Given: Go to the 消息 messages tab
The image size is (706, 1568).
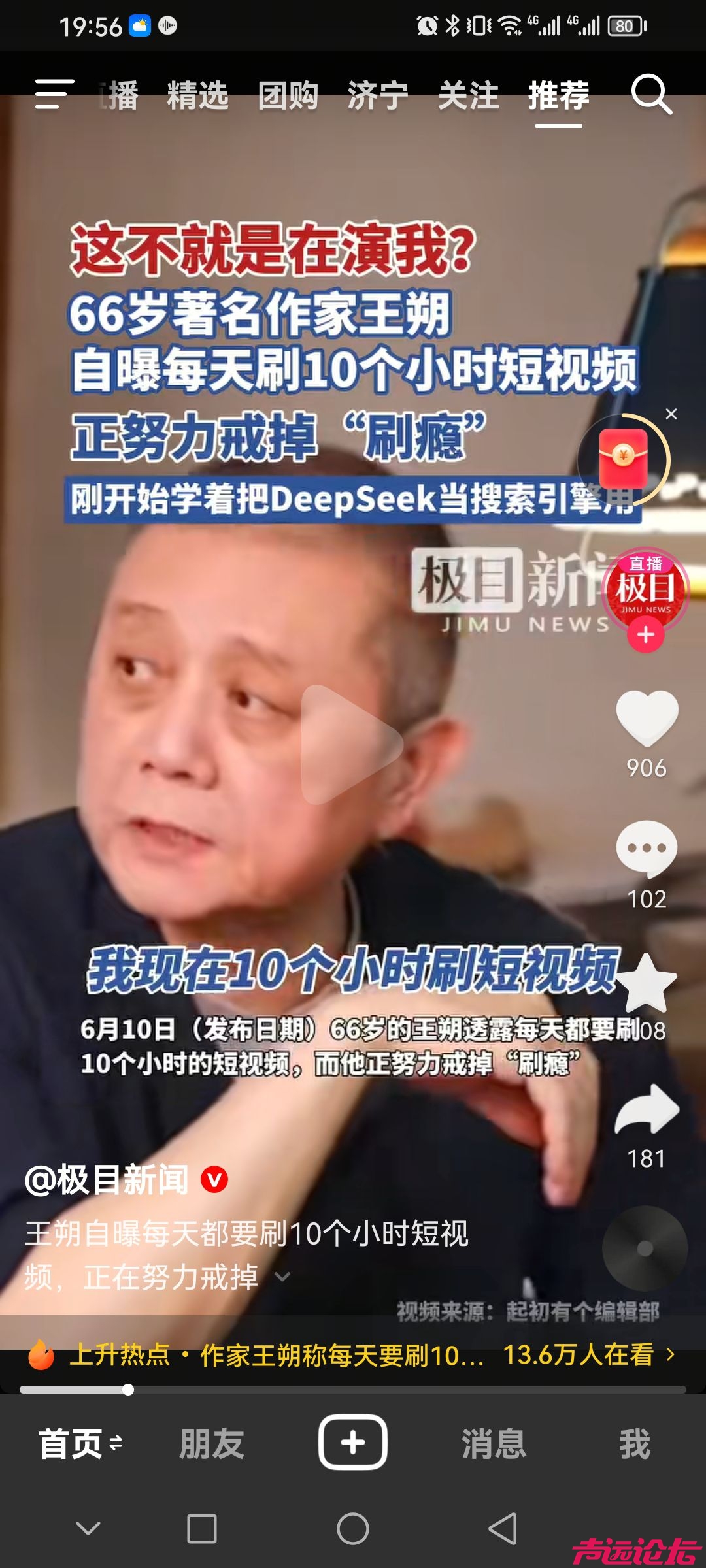Looking at the screenshot, I should click(x=494, y=1444).
